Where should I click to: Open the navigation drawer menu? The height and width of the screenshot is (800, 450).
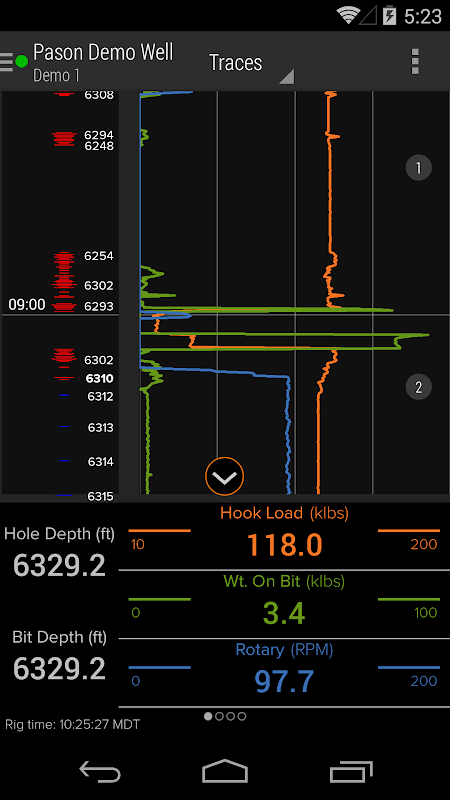point(7,62)
